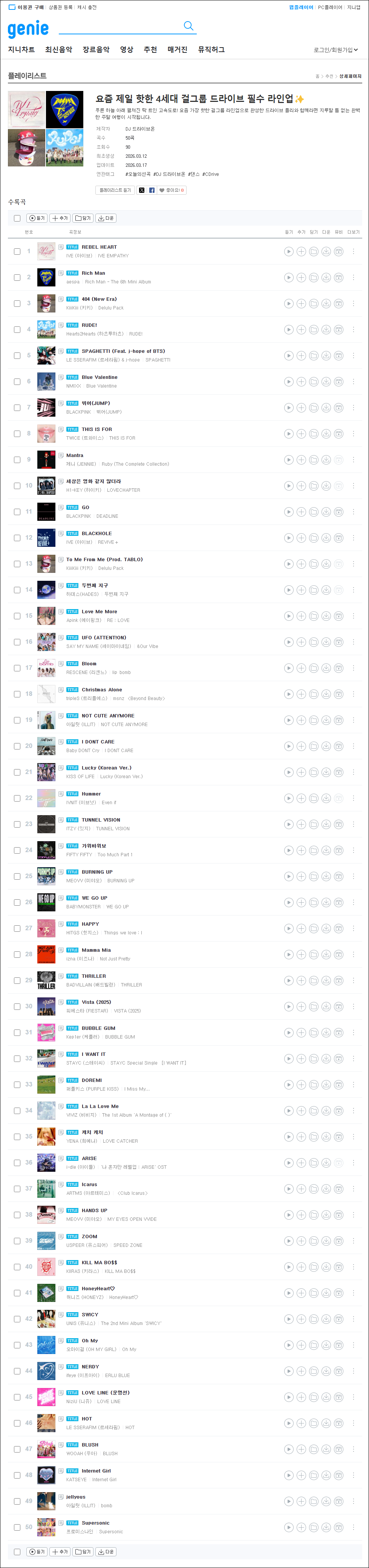The image size is (369, 1568).
Task: Open the more options for 404 (New Era)
Action: point(353,304)
